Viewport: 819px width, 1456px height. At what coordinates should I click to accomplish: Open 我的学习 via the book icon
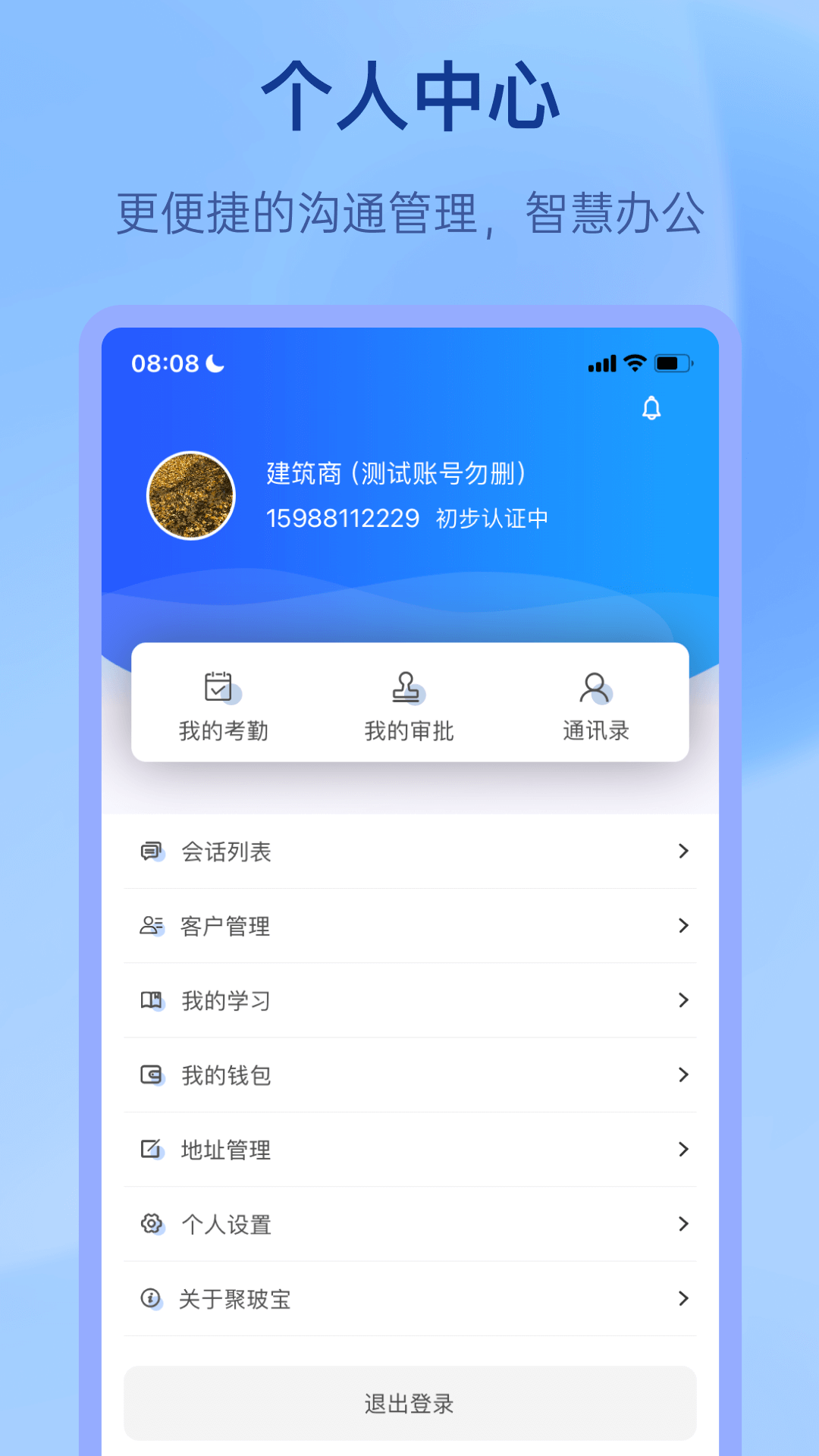click(x=152, y=999)
